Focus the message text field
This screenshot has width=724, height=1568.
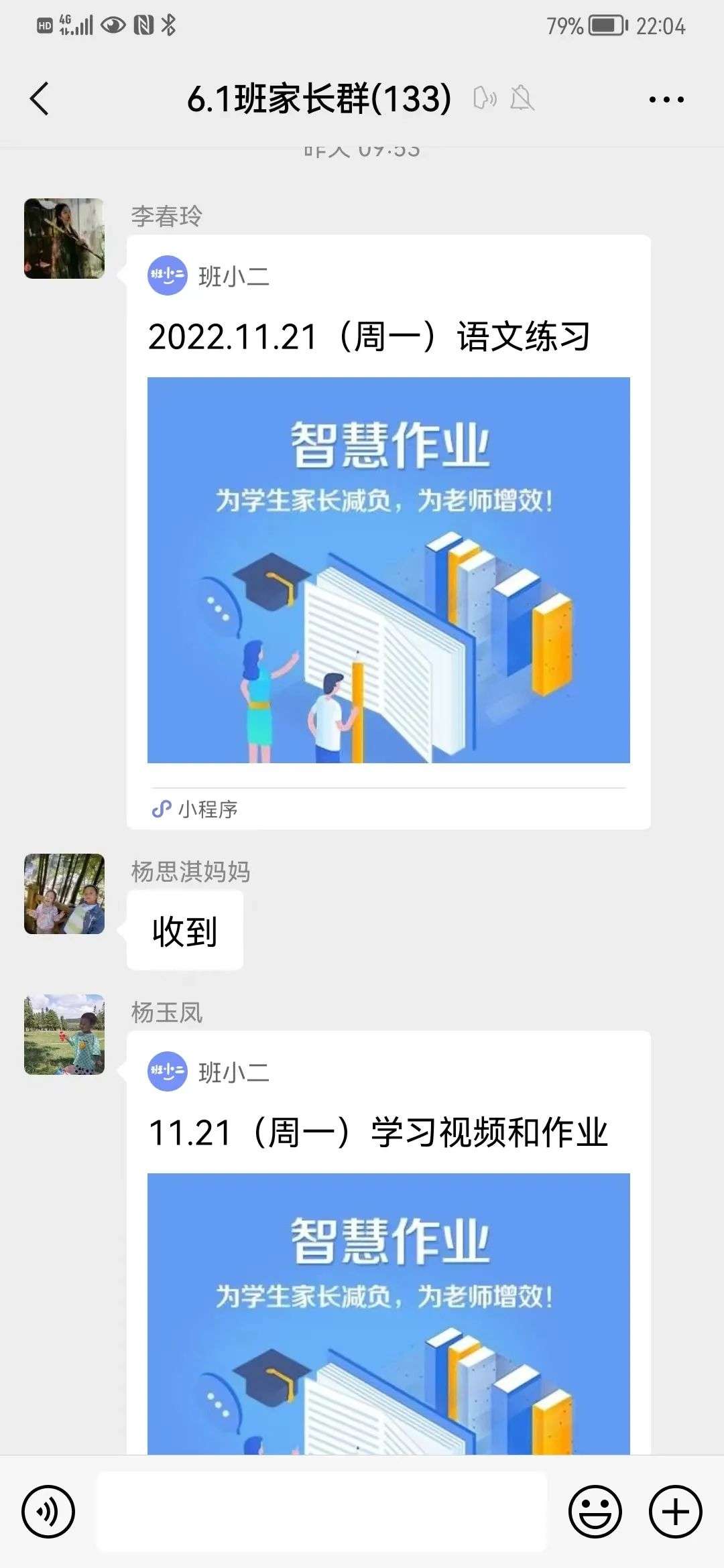coord(322,1512)
